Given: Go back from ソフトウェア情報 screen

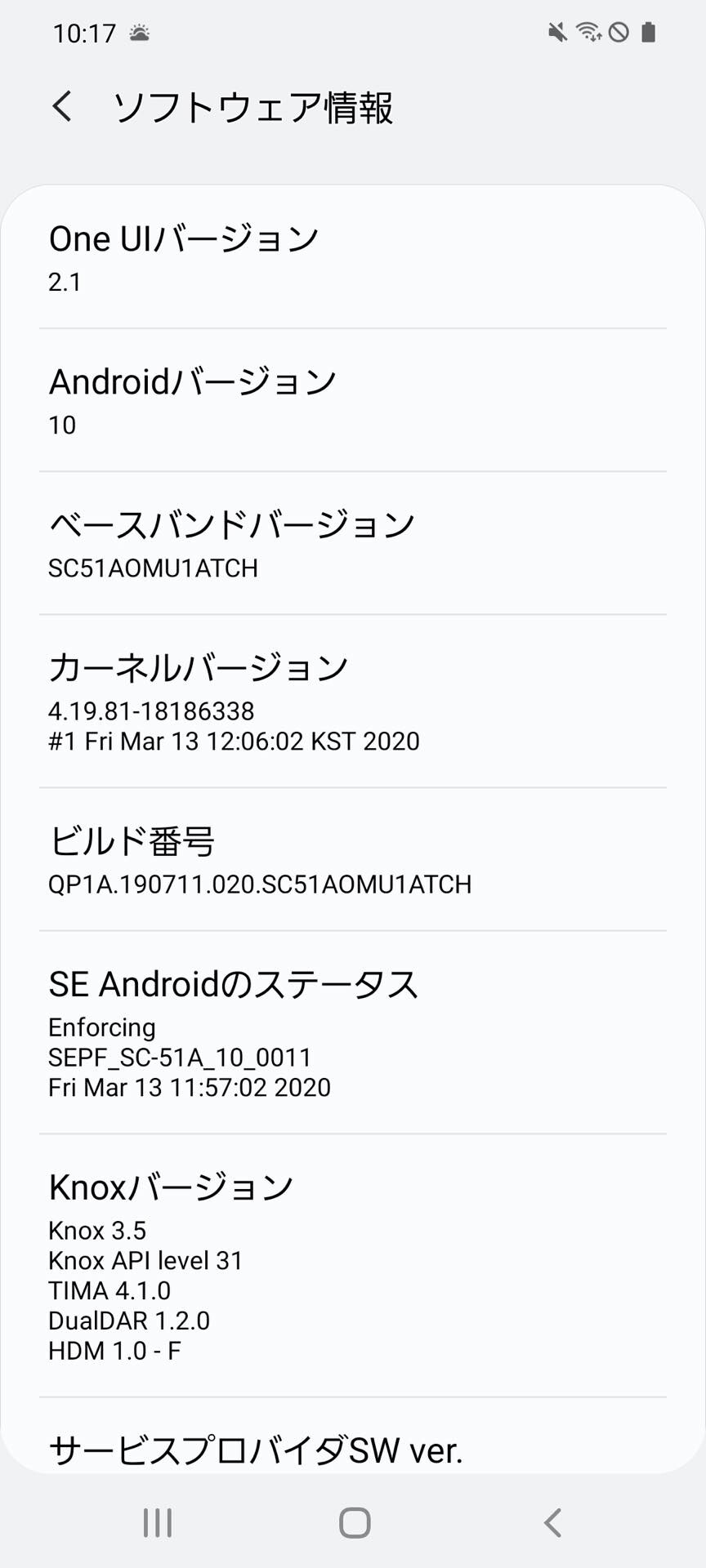Looking at the screenshot, I should 62,107.
